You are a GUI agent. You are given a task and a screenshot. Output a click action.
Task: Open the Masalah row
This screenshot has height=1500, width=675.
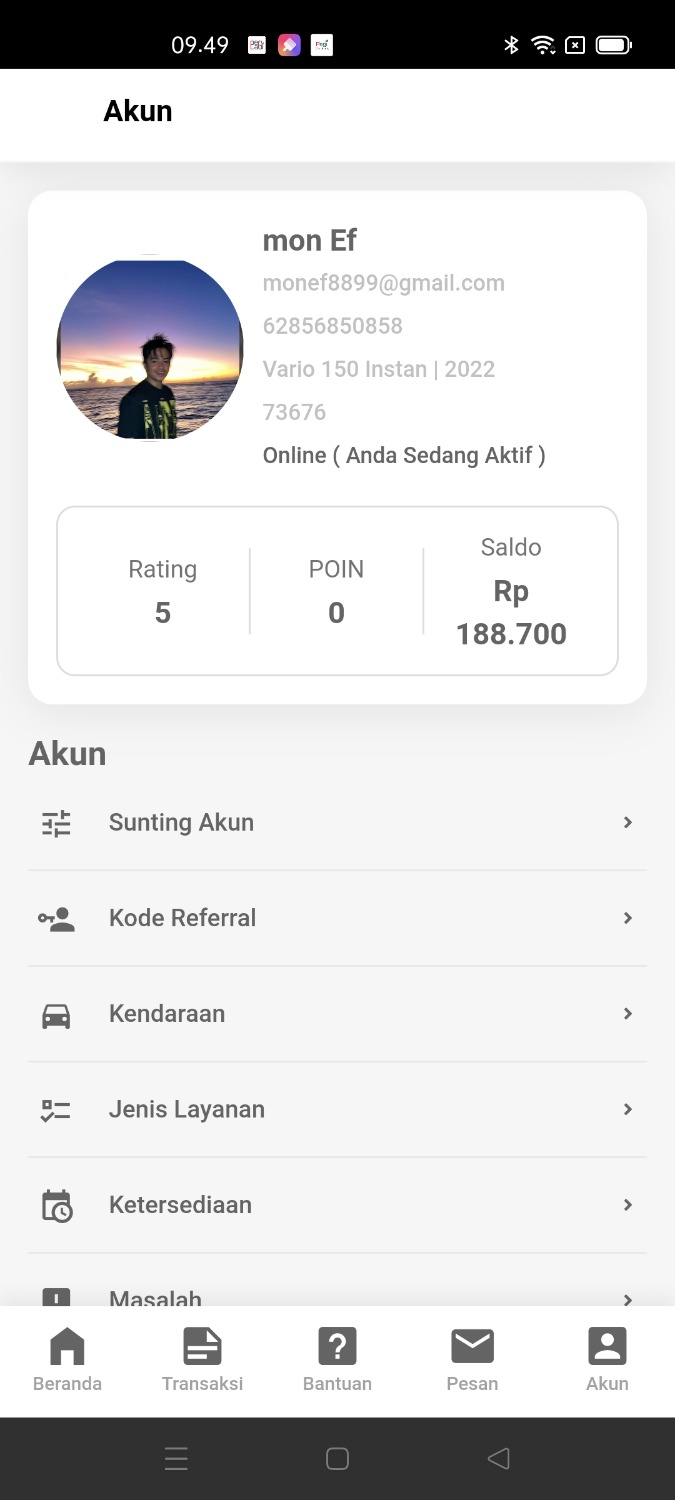[336, 1295]
